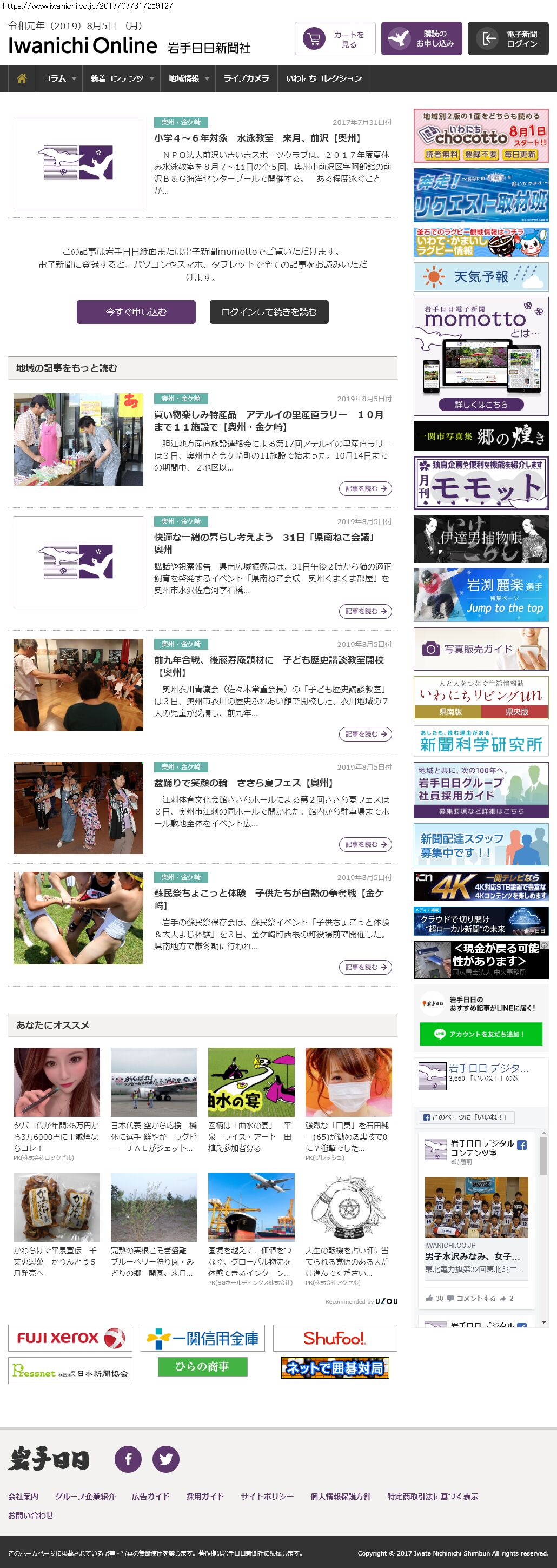Open the 盆踊りで笑顔の輪 article photo

pos(78,807)
